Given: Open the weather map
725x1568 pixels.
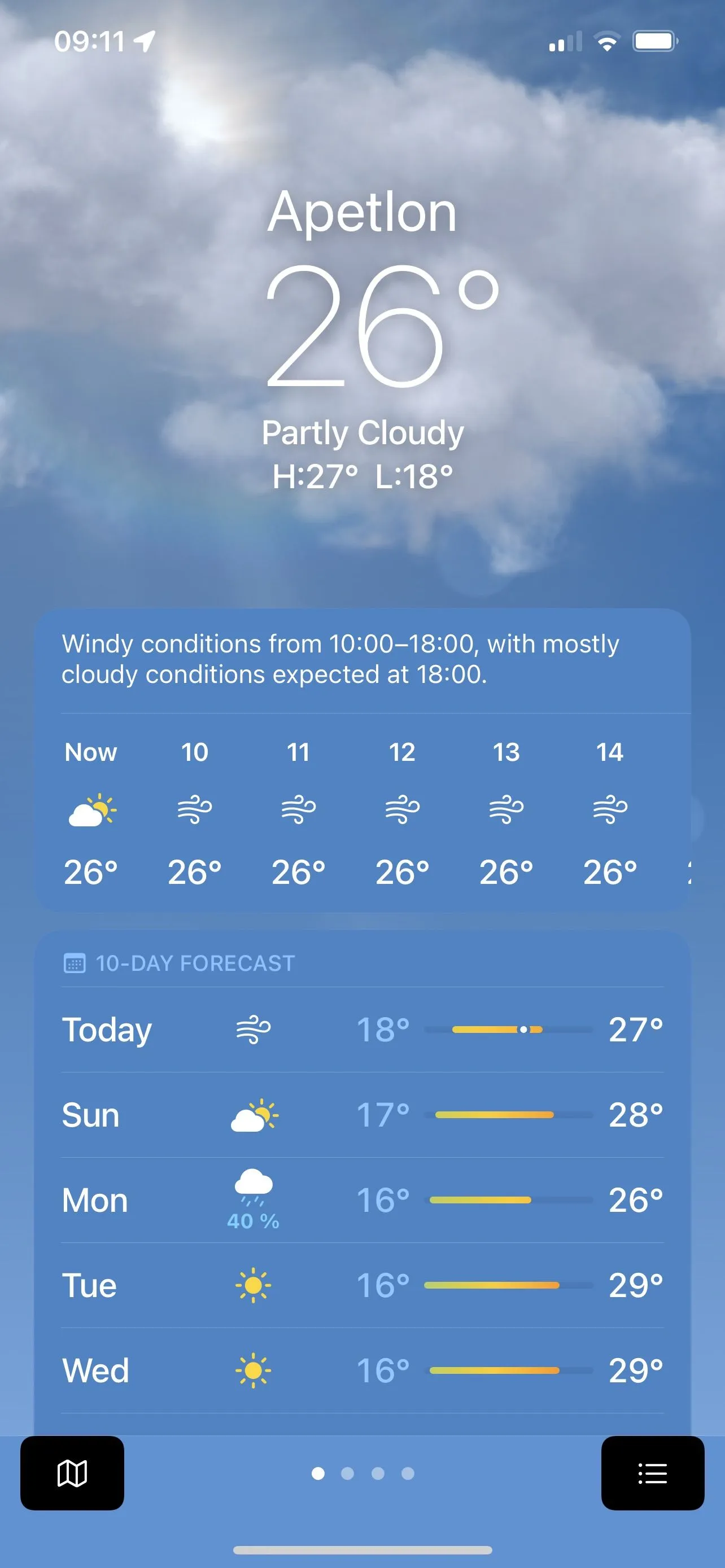Looking at the screenshot, I should pos(72,1473).
